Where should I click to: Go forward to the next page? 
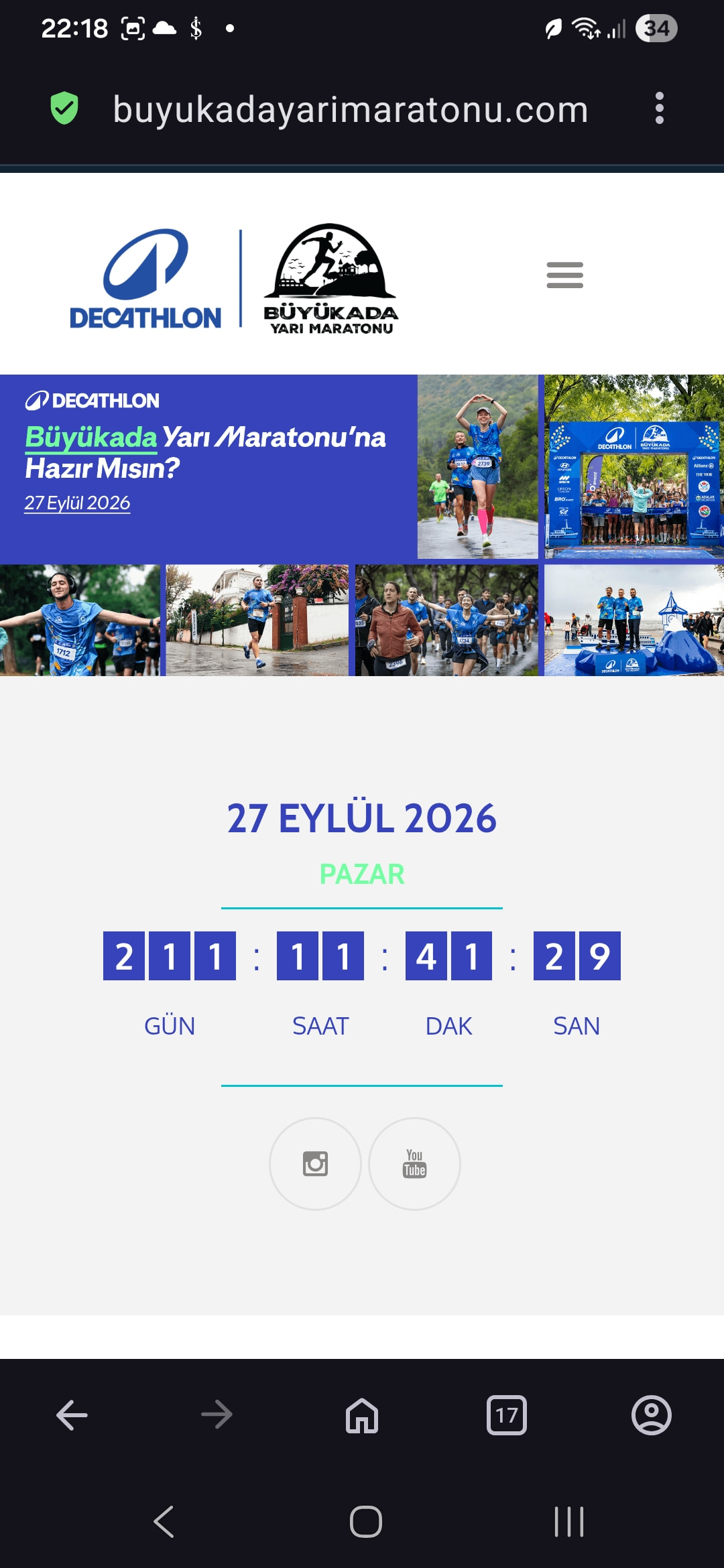pyautogui.click(x=217, y=1415)
